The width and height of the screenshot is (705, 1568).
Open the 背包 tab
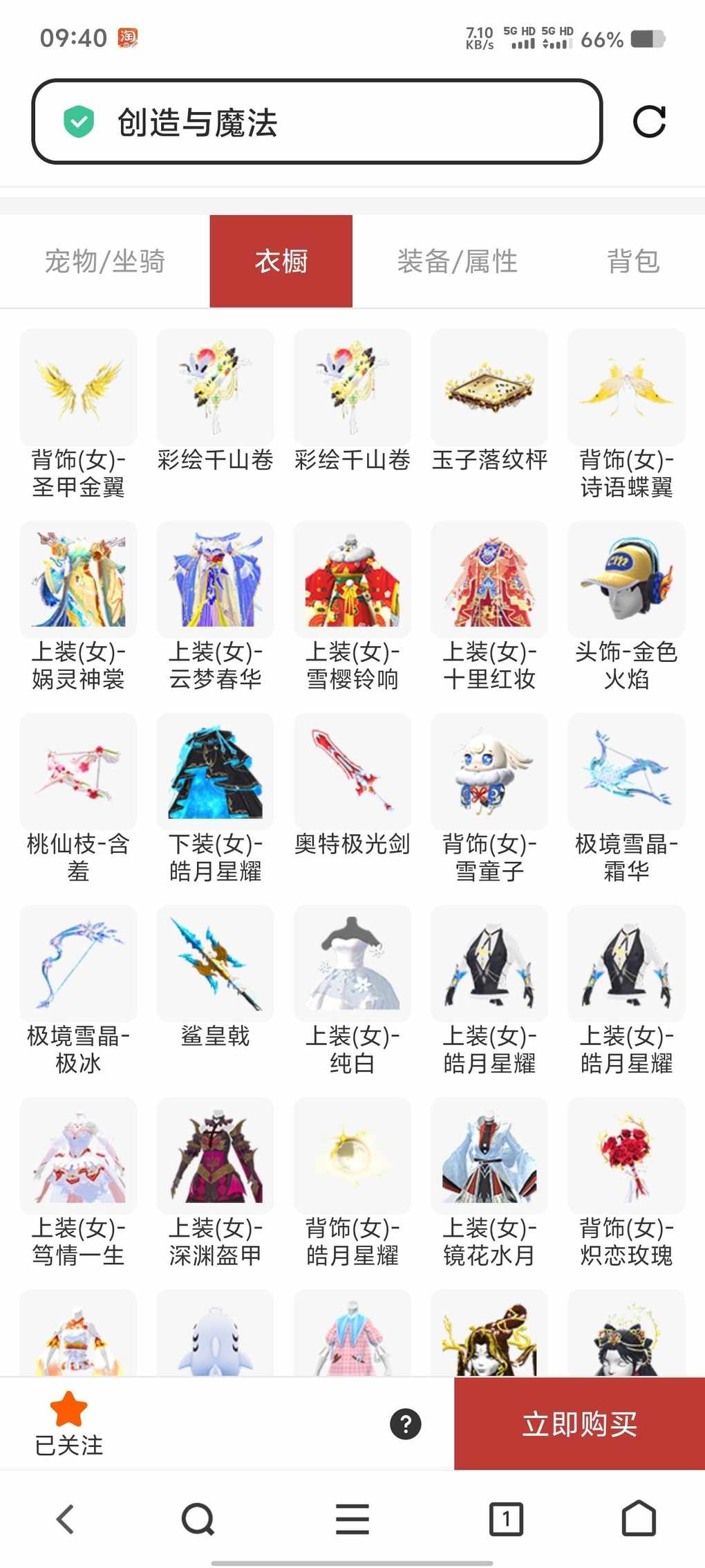coord(633,261)
